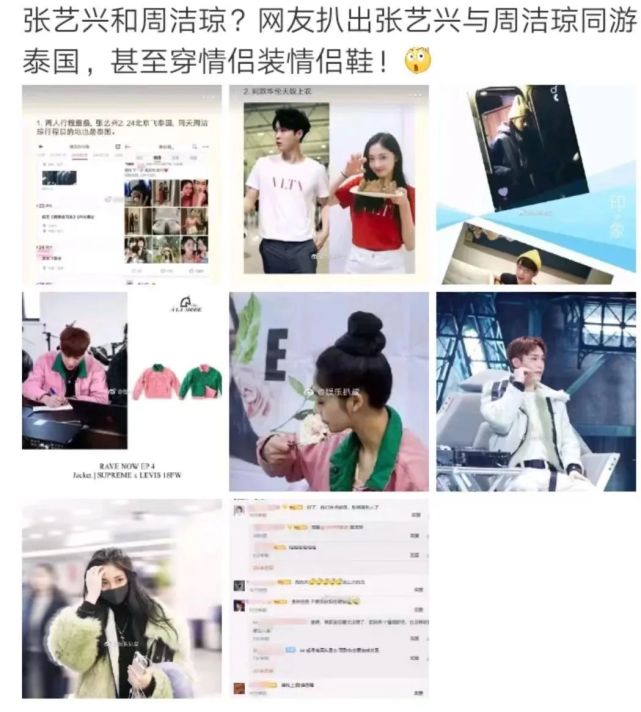Screen dimensions: 641x712
Task: Open the photo of woman with hair bun
Action: 329,391
